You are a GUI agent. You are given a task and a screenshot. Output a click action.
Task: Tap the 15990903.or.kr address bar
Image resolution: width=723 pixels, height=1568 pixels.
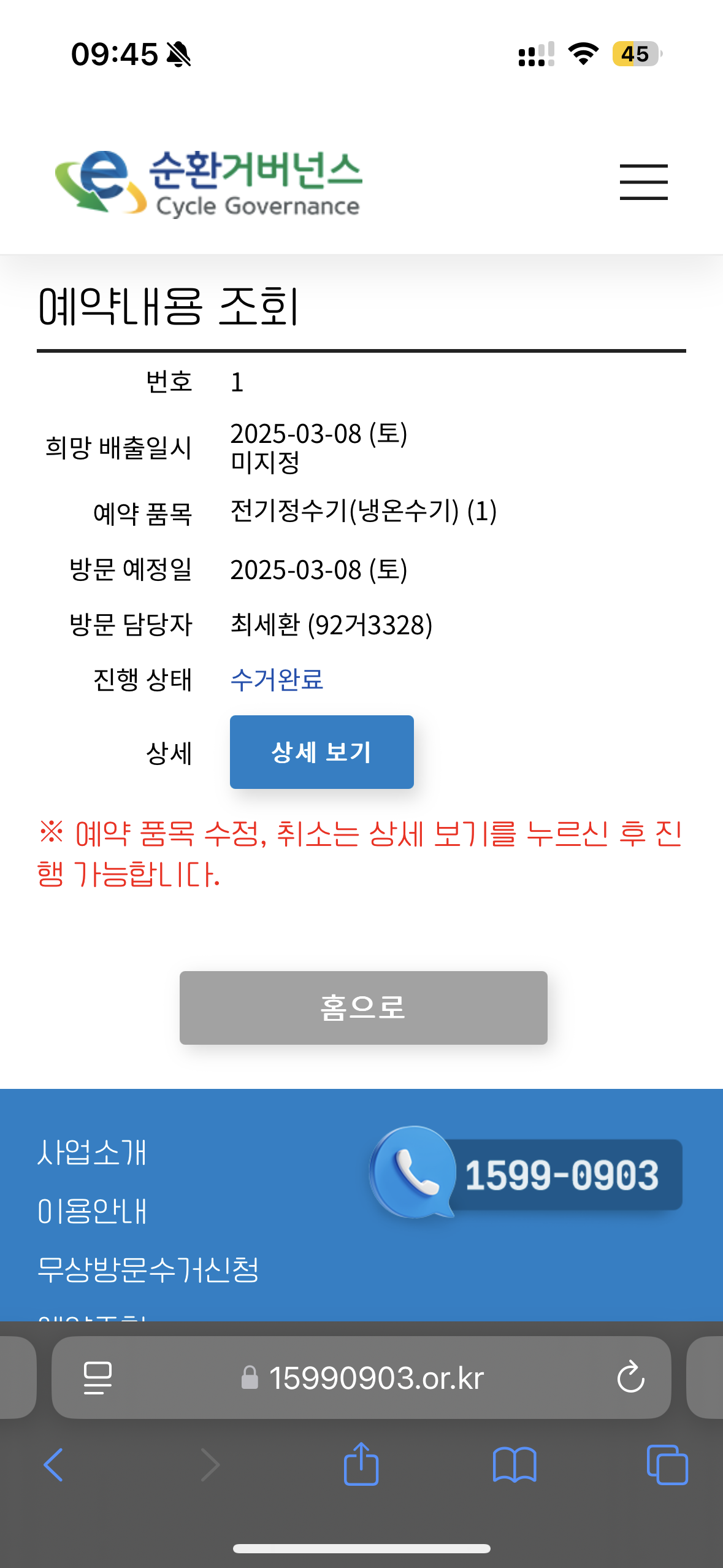[375, 1378]
